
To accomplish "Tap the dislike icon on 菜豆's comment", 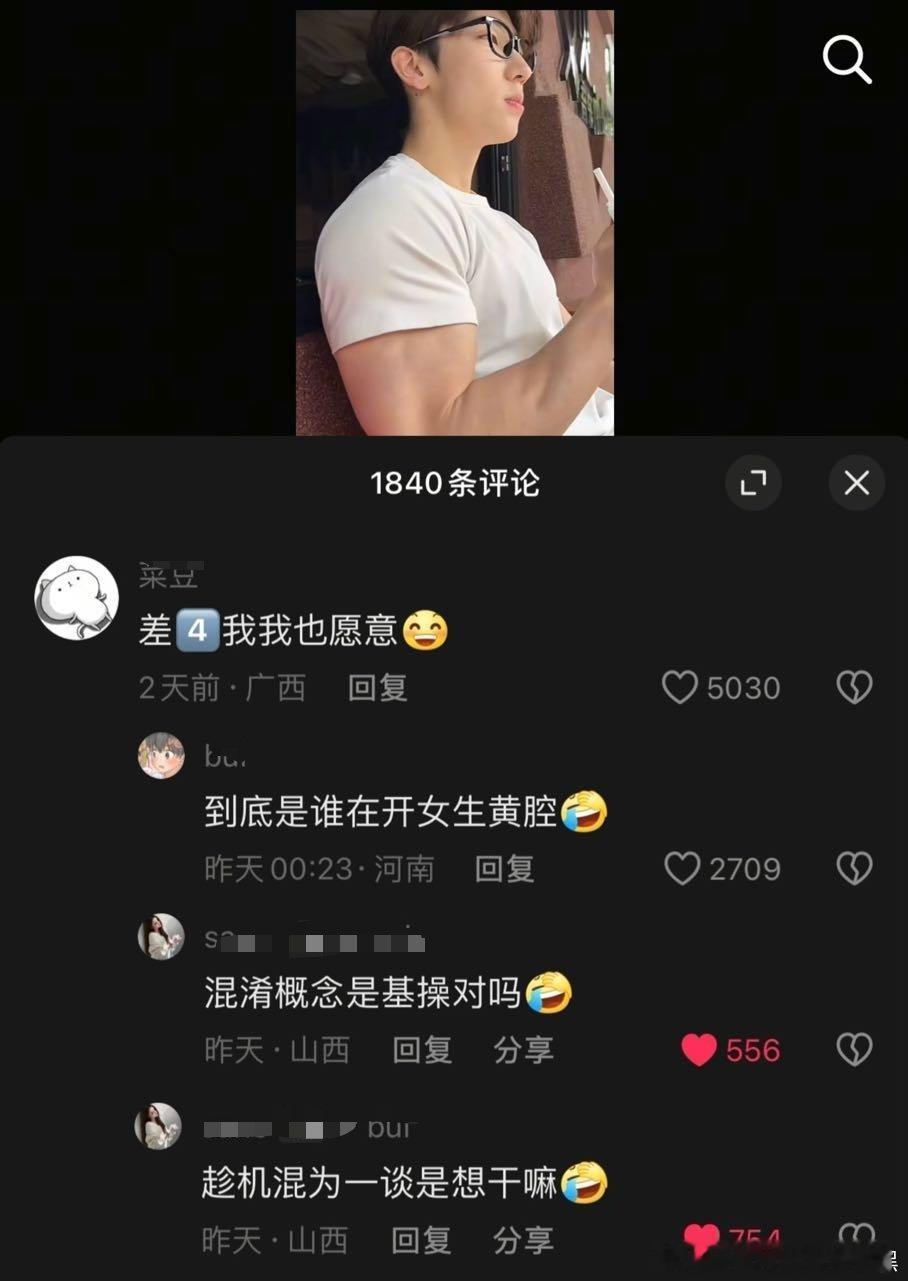I will click(x=853, y=687).
